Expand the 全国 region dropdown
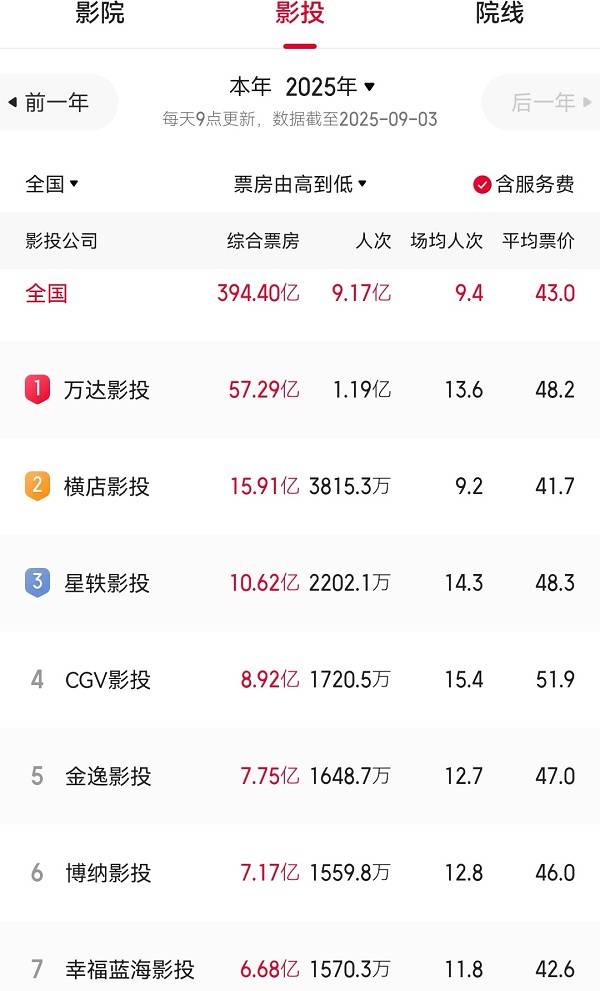 pos(52,184)
